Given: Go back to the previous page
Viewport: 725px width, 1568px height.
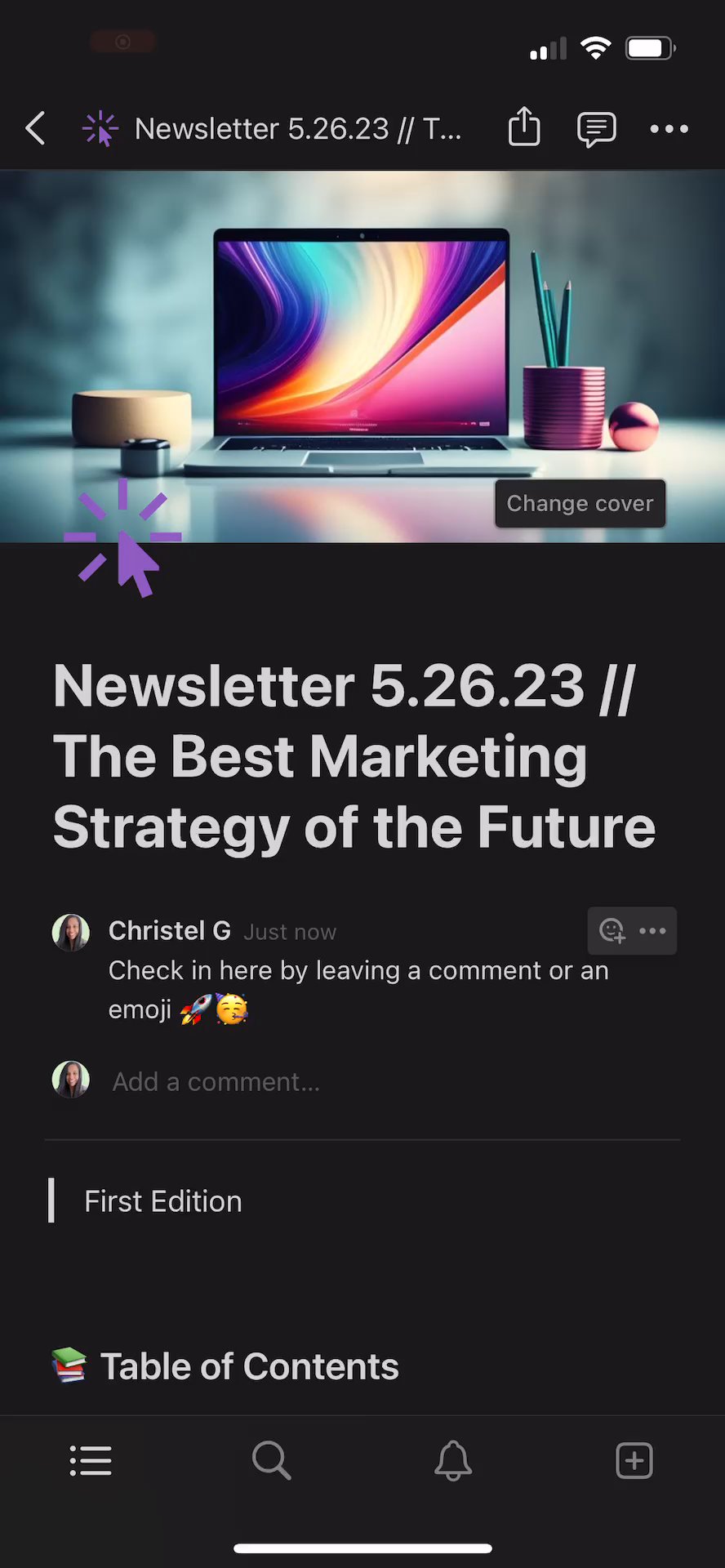Looking at the screenshot, I should coord(36,128).
